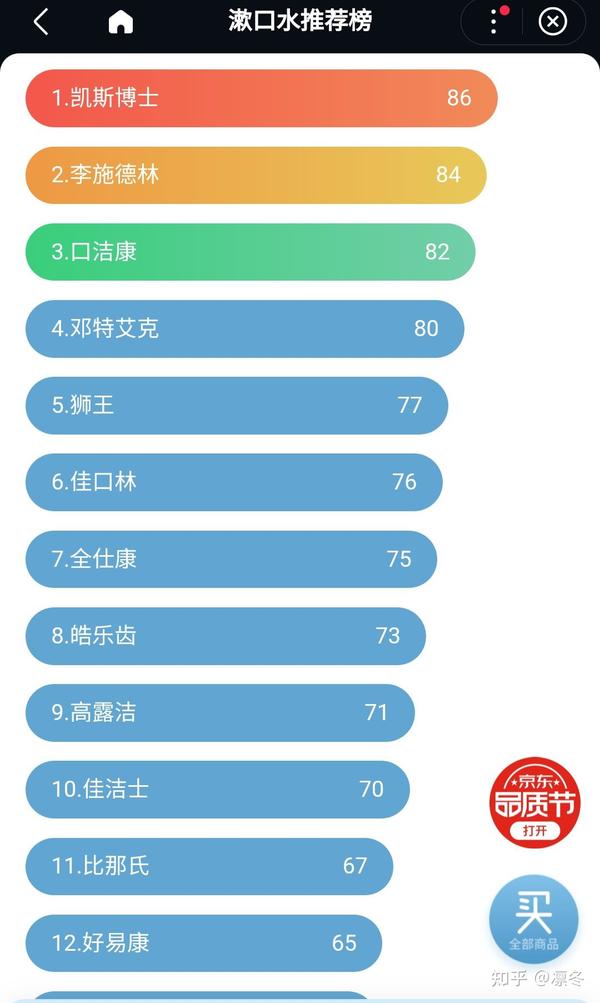
Task: Close the mini program with the X
Action: pos(553,22)
